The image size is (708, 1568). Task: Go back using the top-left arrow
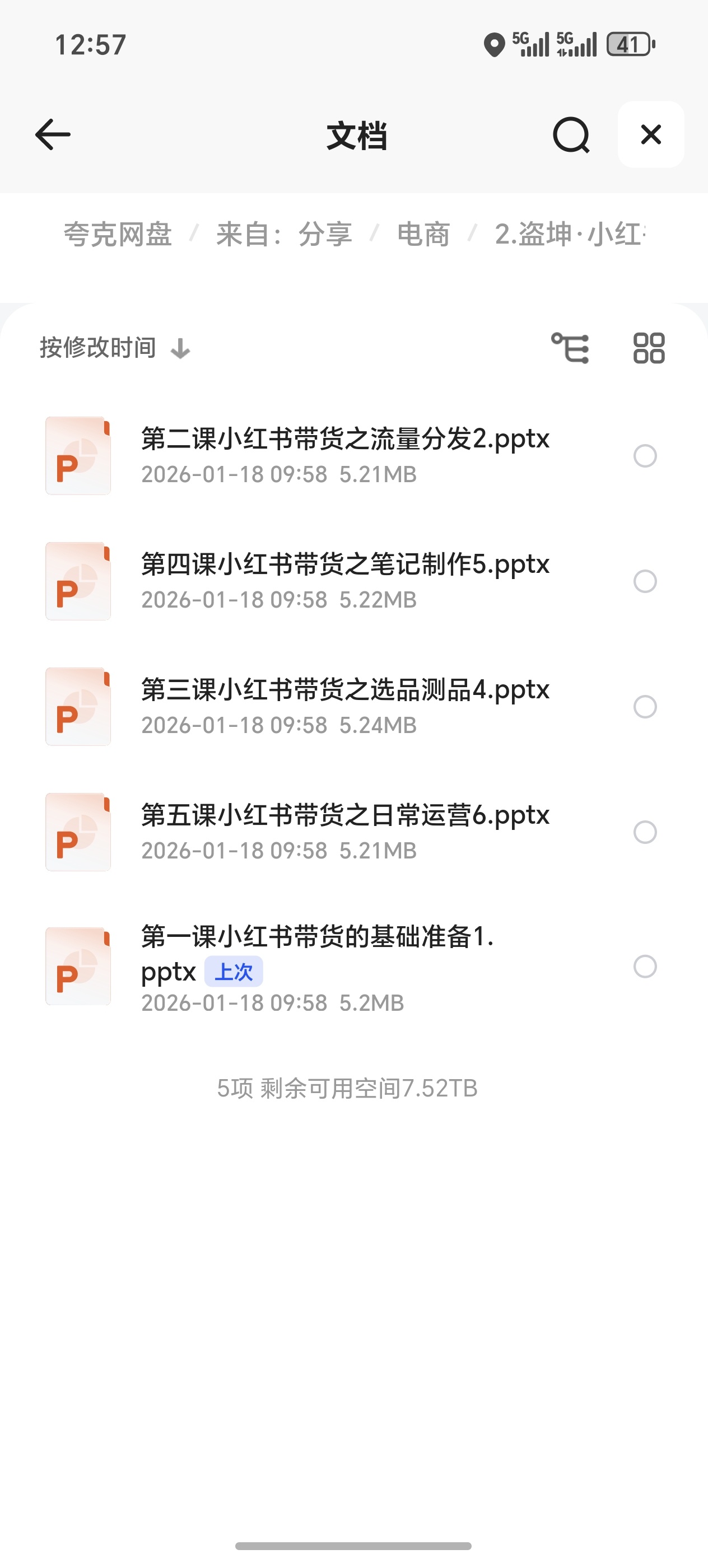coord(53,134)
